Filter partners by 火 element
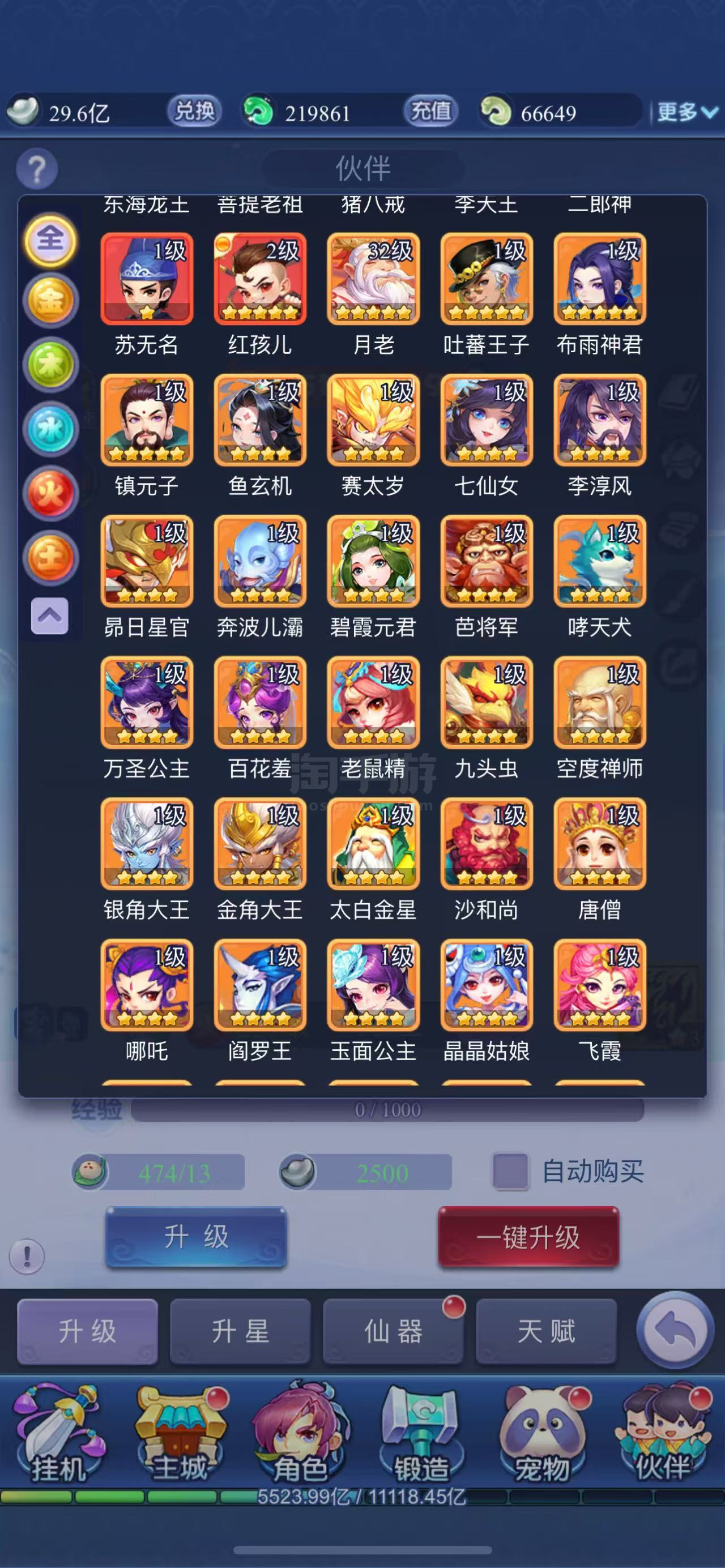Viewport: 725px width, 1568px height. pyautogui.click(x=50, y=493)
